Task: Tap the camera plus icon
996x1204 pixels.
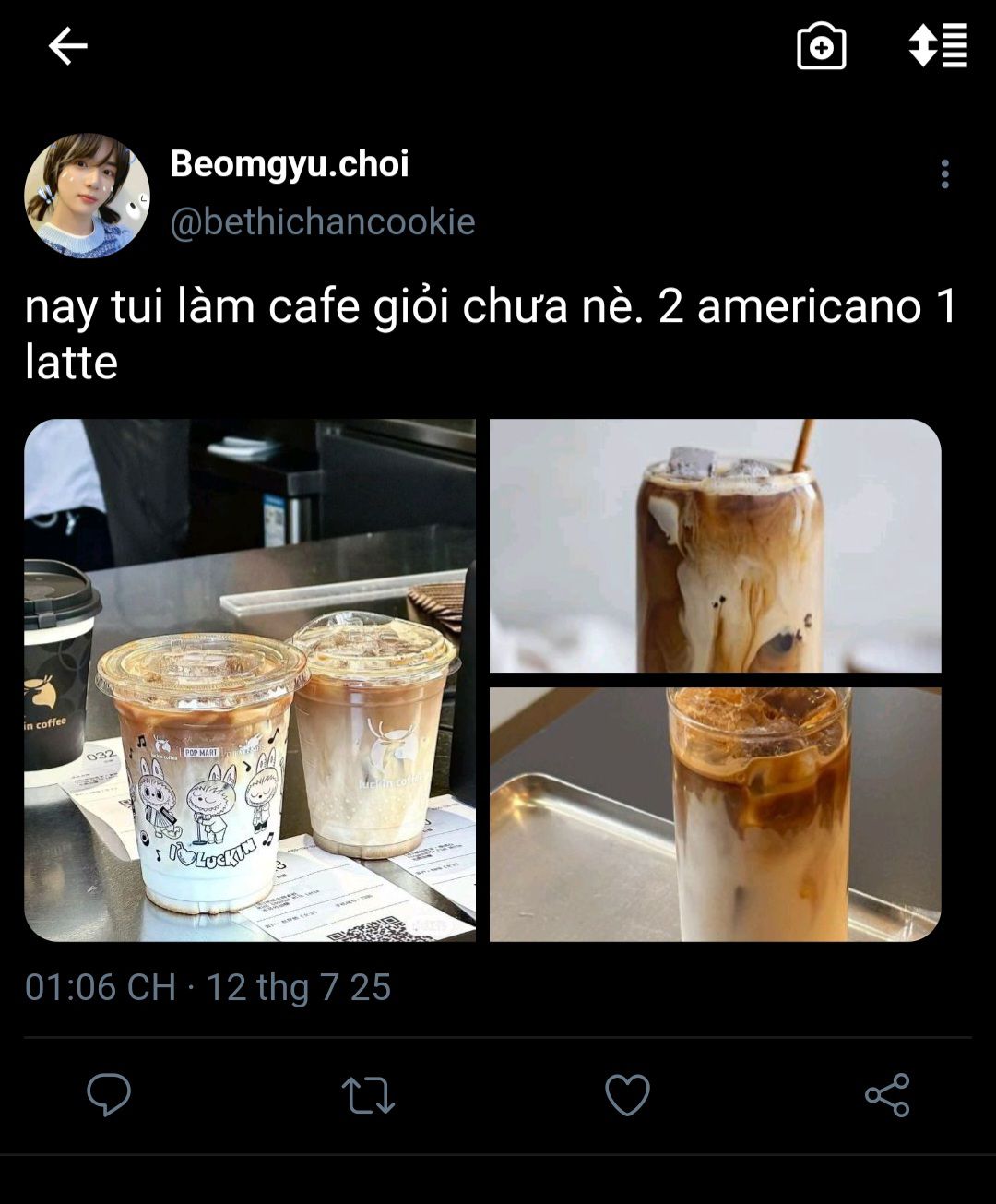Action: (x=821, y=46)
